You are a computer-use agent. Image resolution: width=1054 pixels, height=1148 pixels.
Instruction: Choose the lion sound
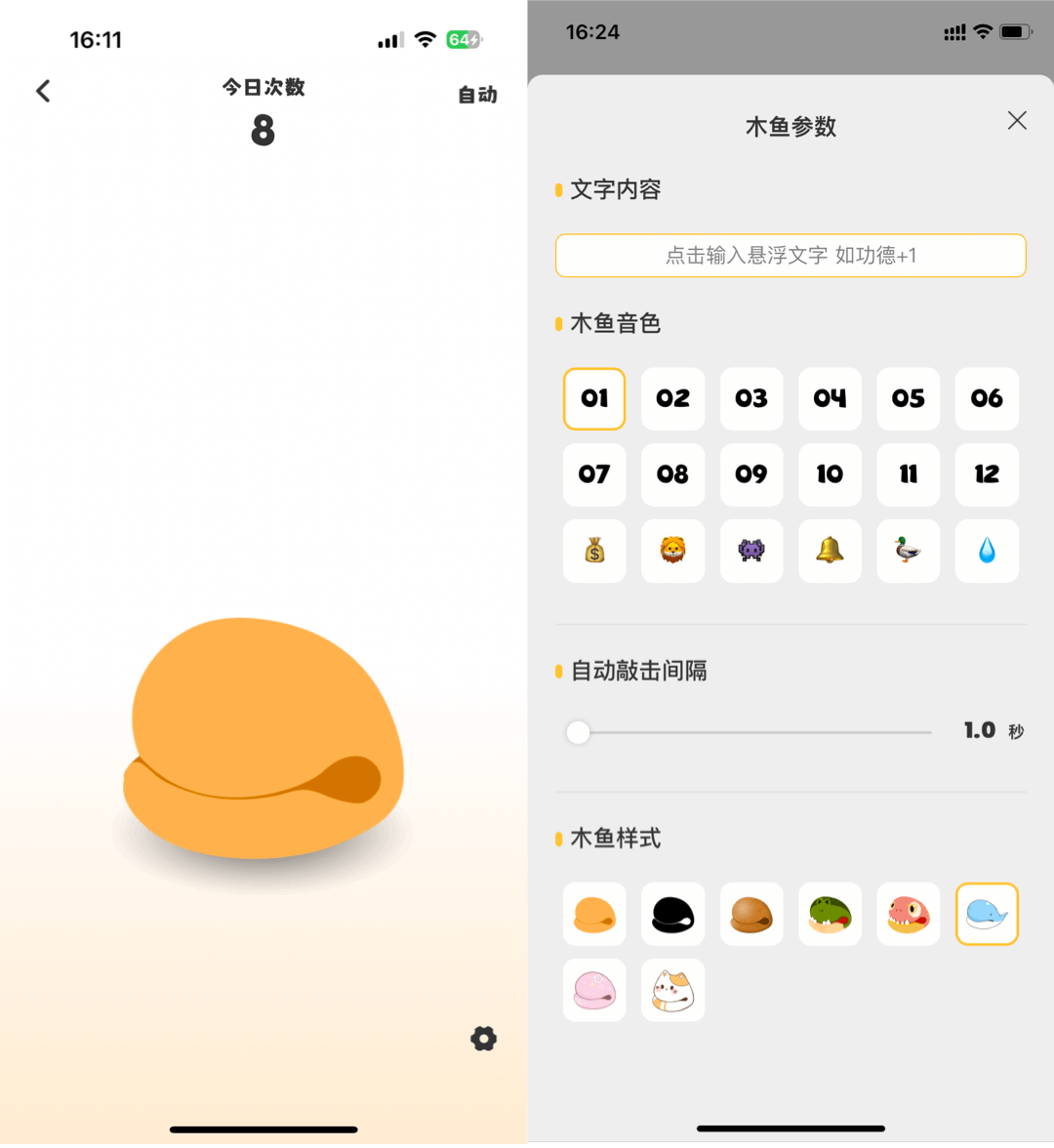coord(672,551)
